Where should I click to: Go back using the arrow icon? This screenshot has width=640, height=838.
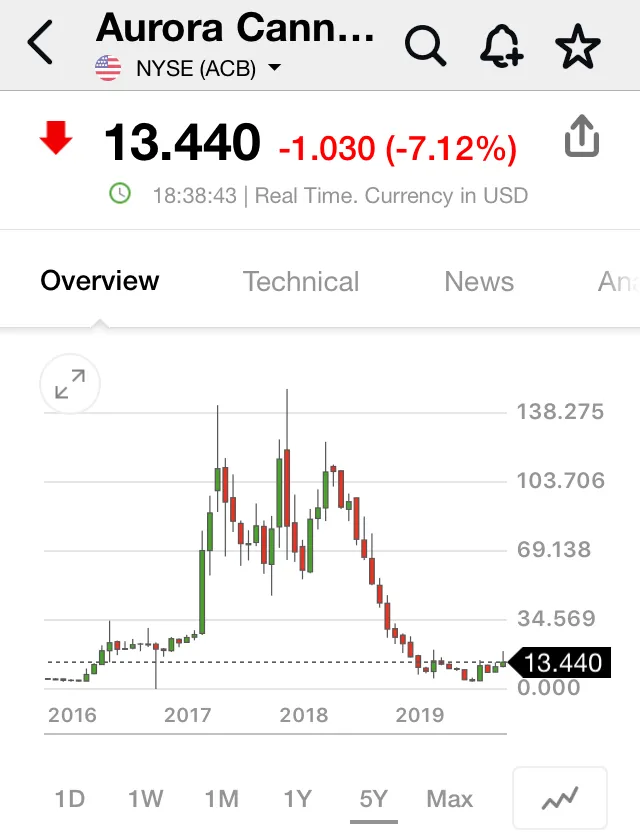coord(41,42)
